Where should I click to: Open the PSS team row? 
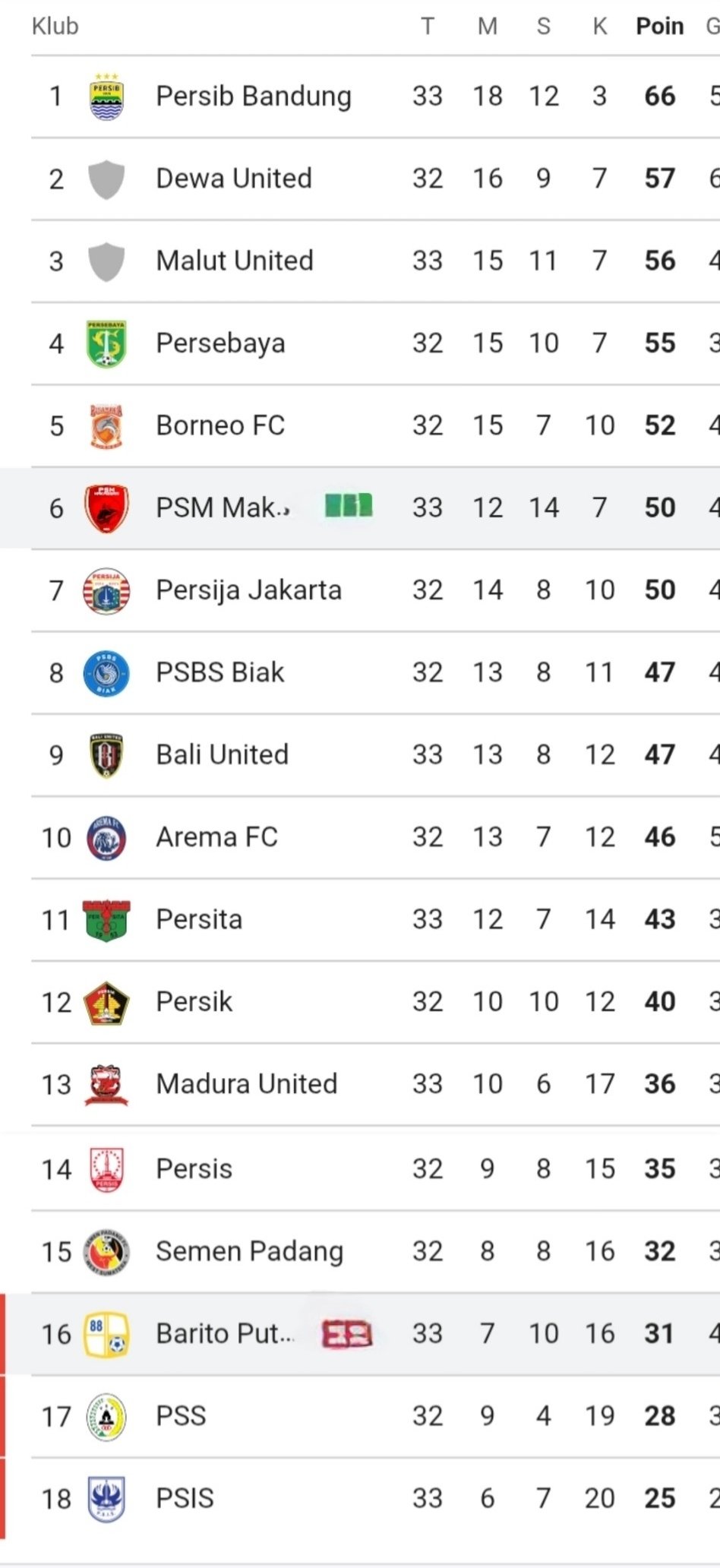click(x=360, y=1416)
